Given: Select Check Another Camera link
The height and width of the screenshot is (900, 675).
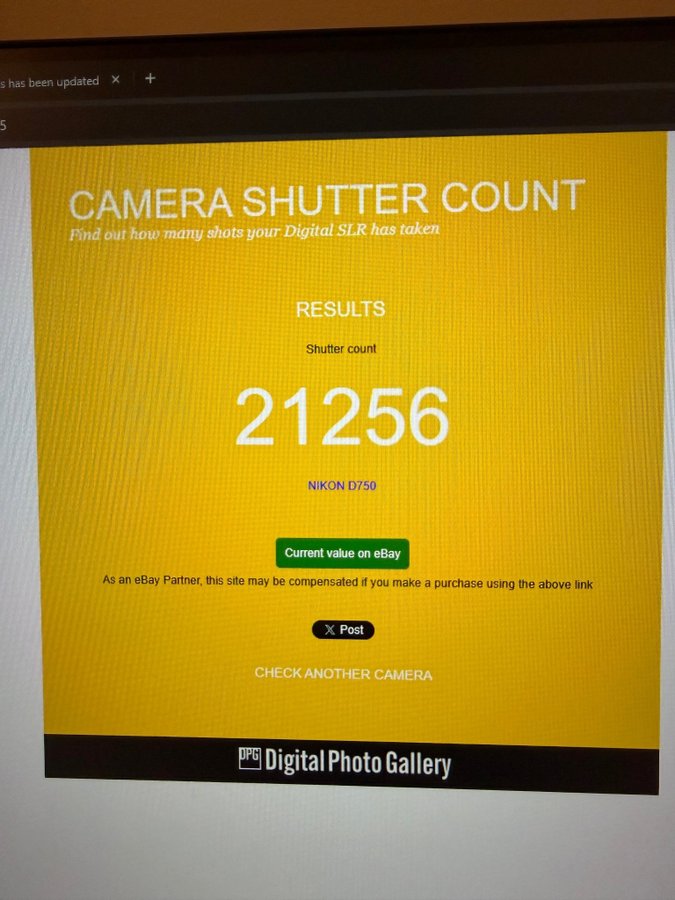Looking at the screenshot, I should 343,674.
